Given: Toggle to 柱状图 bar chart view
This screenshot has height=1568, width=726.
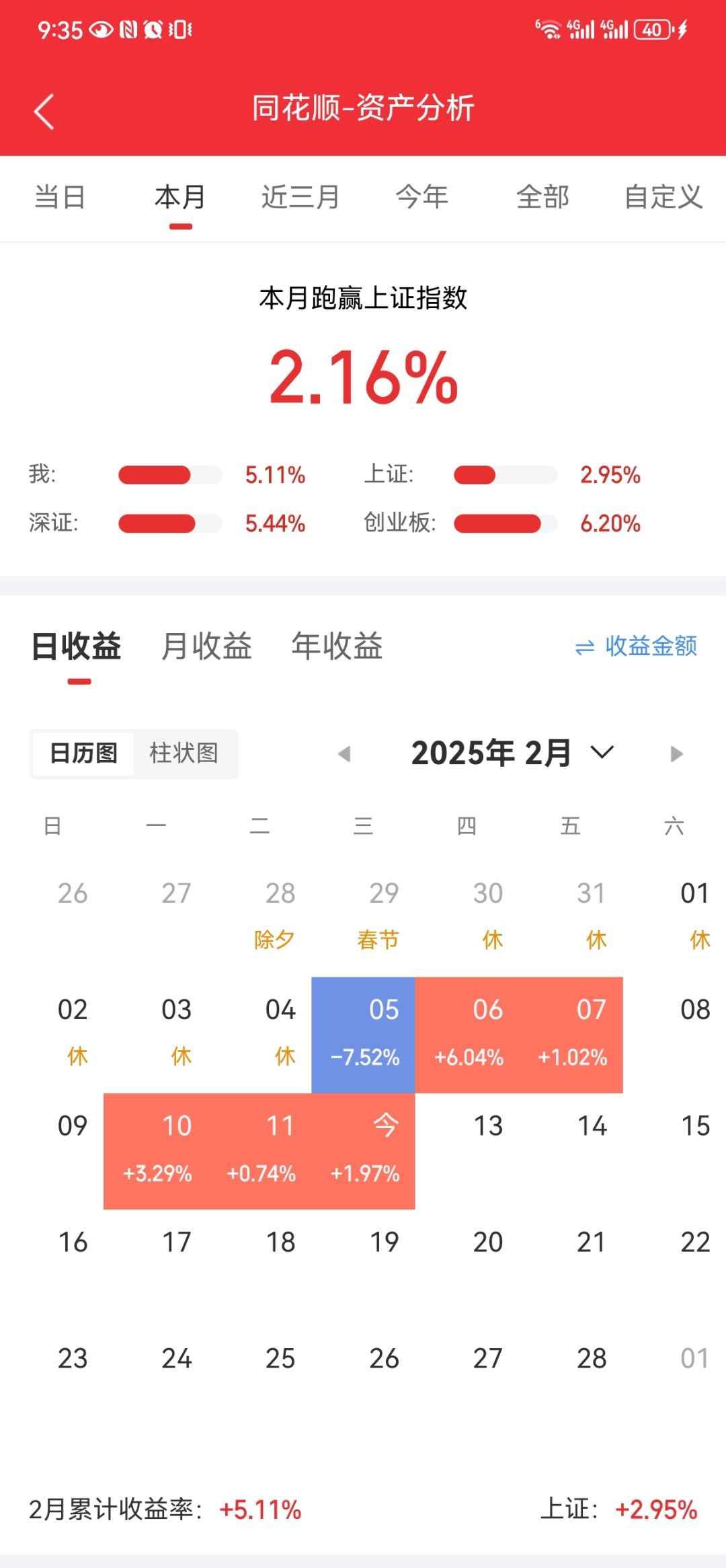Looking at the screenshot, I should tap(184, 753).
